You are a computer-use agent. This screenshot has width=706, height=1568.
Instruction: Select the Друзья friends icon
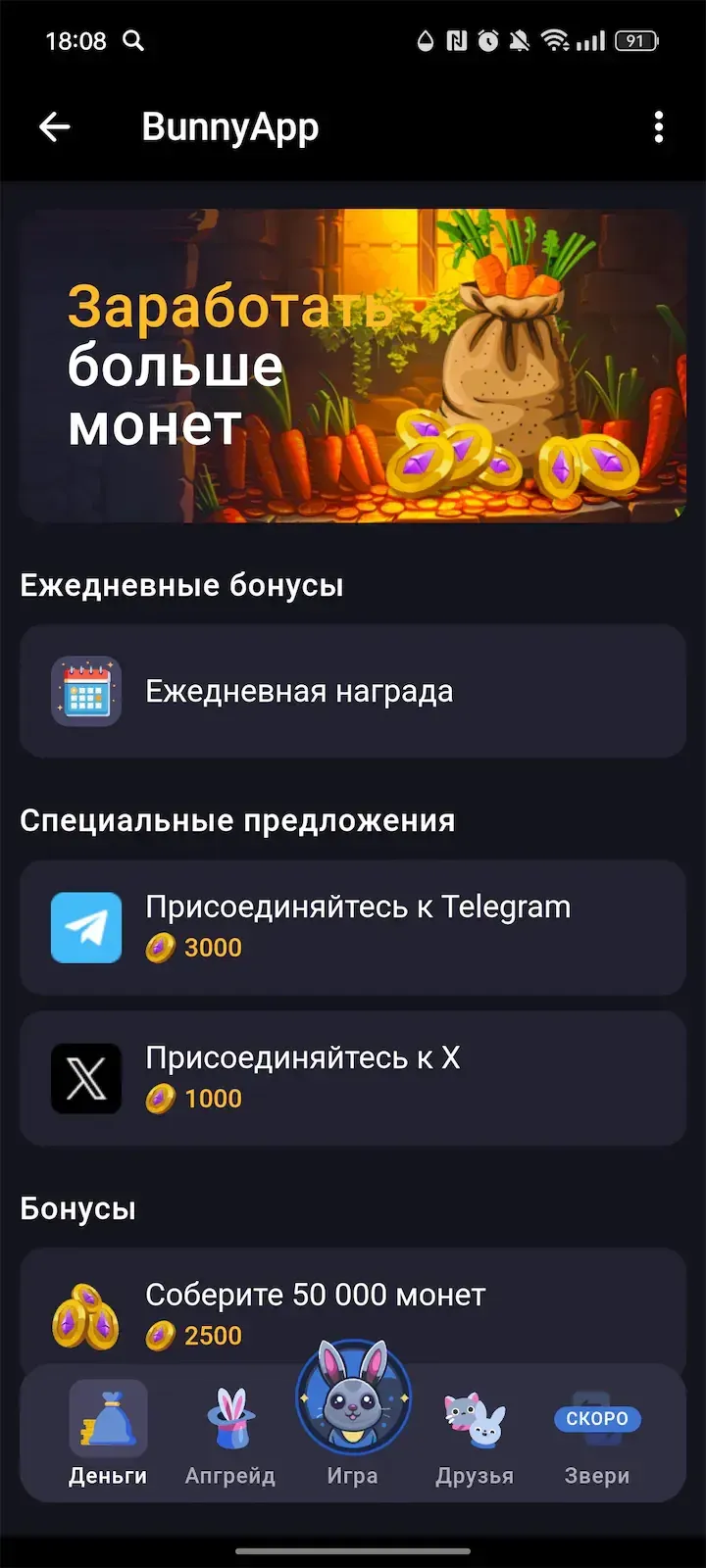click(475, 1418)
